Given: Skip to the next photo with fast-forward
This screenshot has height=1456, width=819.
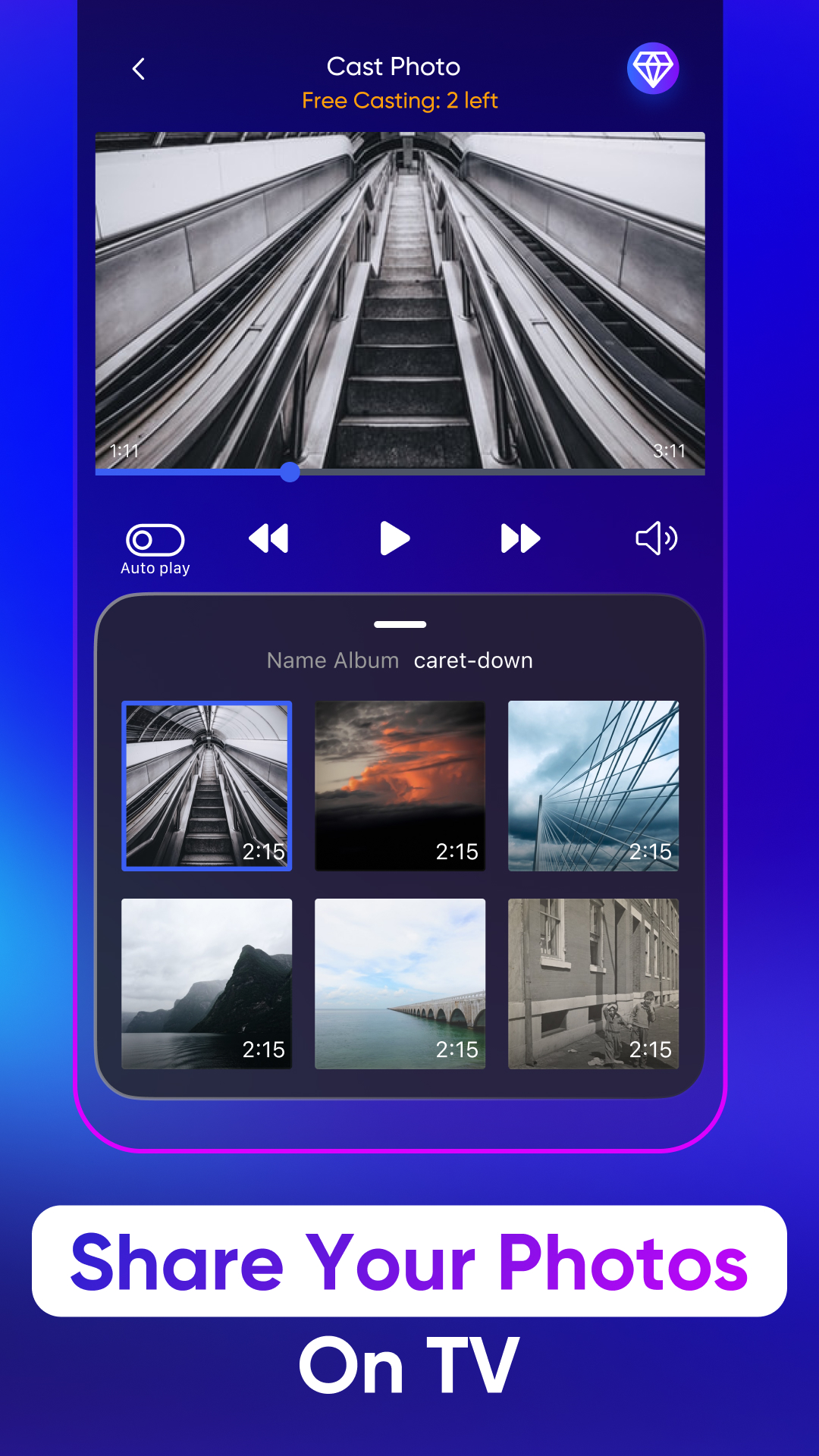Looking at the screenshot, I should (521, 538).
